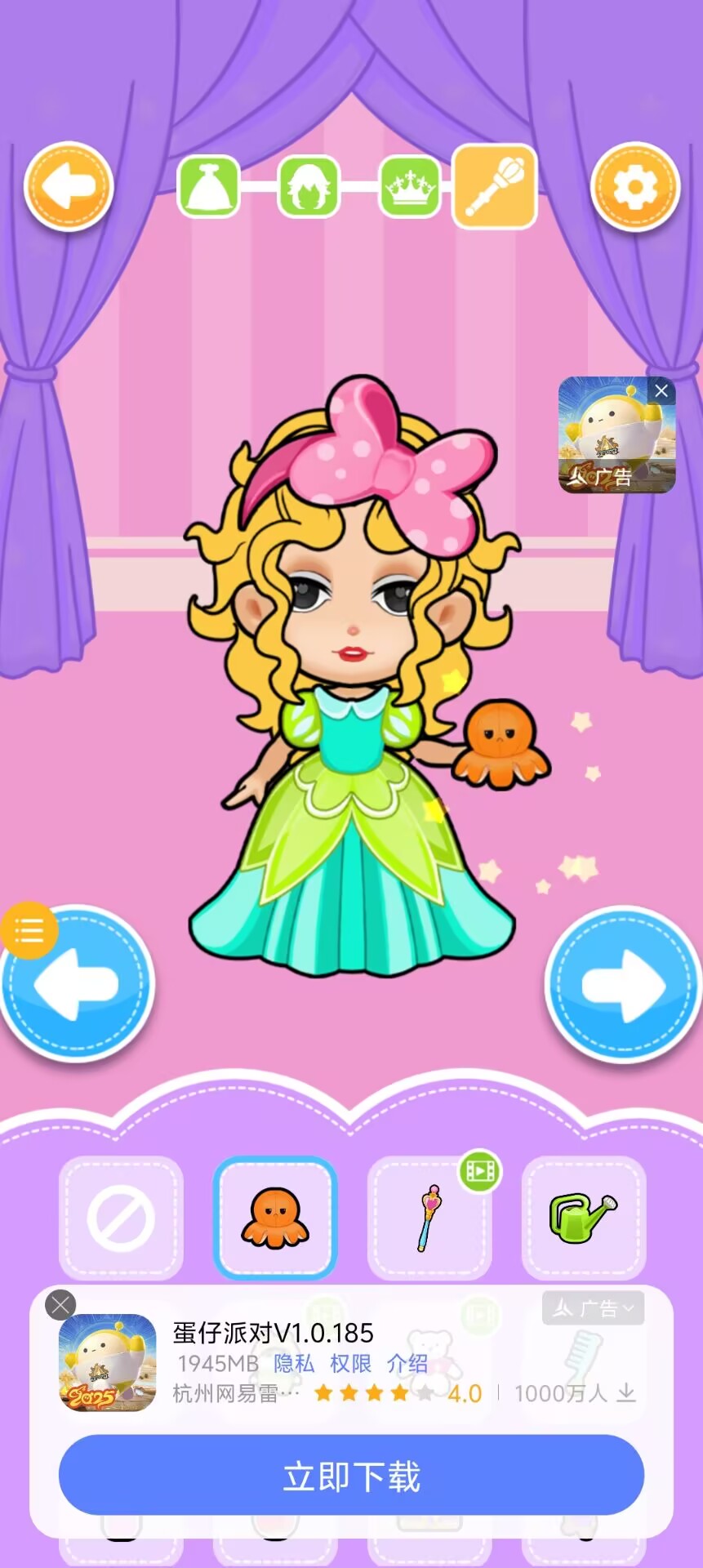This screenshot has width=703, height=1568.
Task: Choose the green watering can
Action: click(583, 1218)
